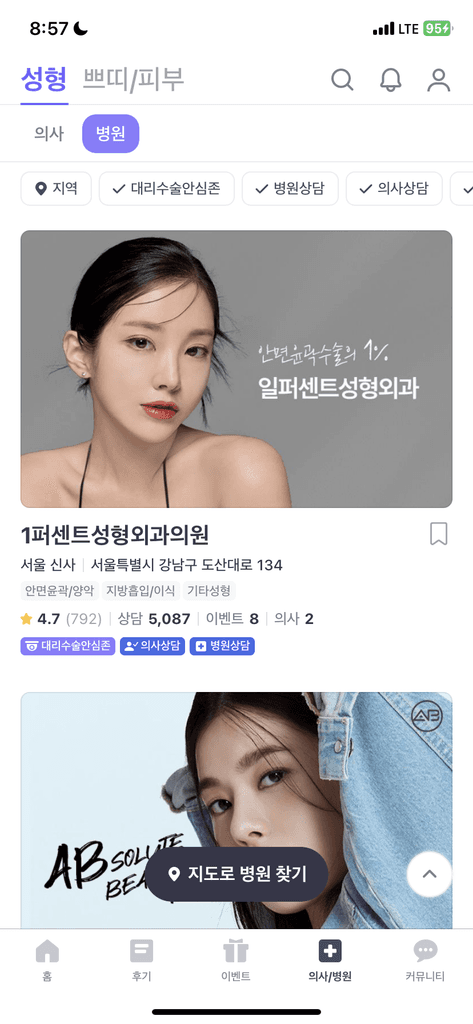Open the 일퍼센트성형외과 banner card

[236, 369]
